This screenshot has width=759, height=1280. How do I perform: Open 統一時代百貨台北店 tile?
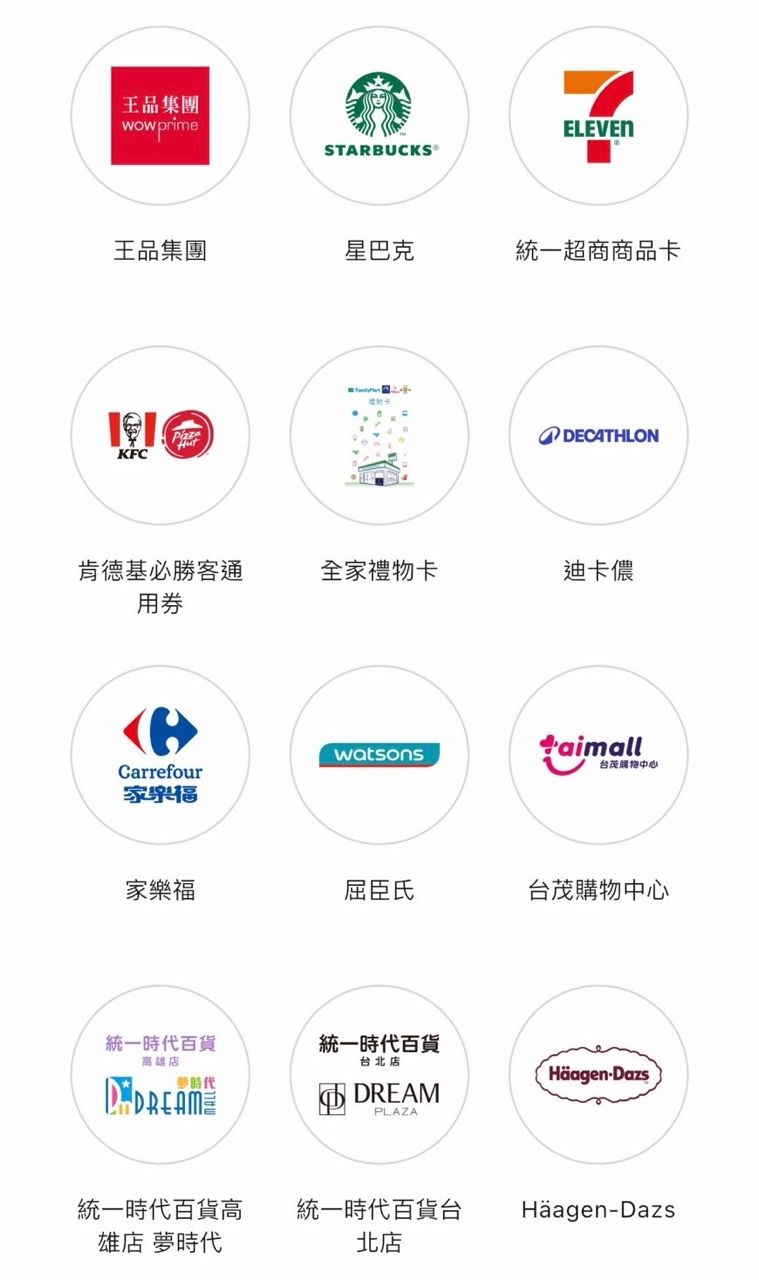point(379,1074)
